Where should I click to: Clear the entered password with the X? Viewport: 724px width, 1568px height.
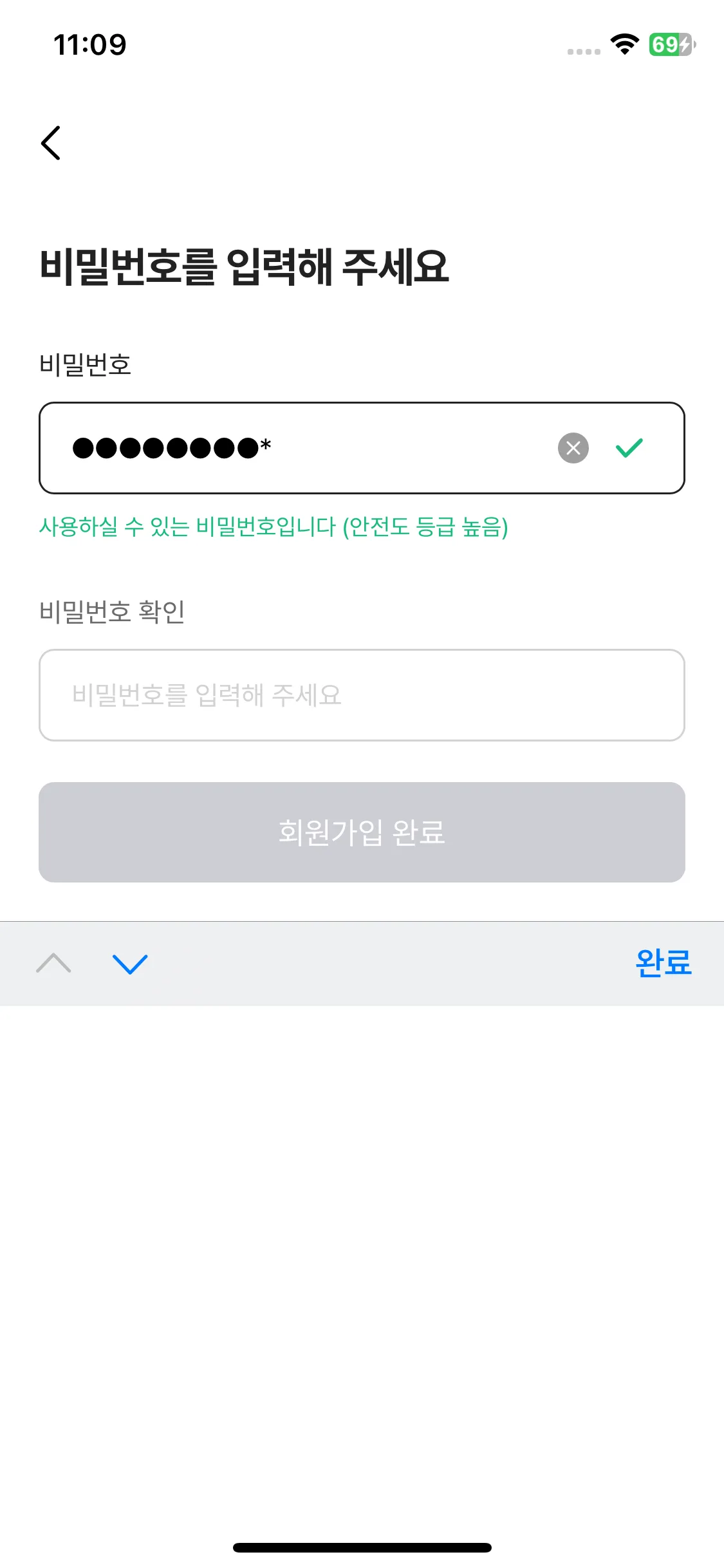pyautogui.click(x=573, y=448)
